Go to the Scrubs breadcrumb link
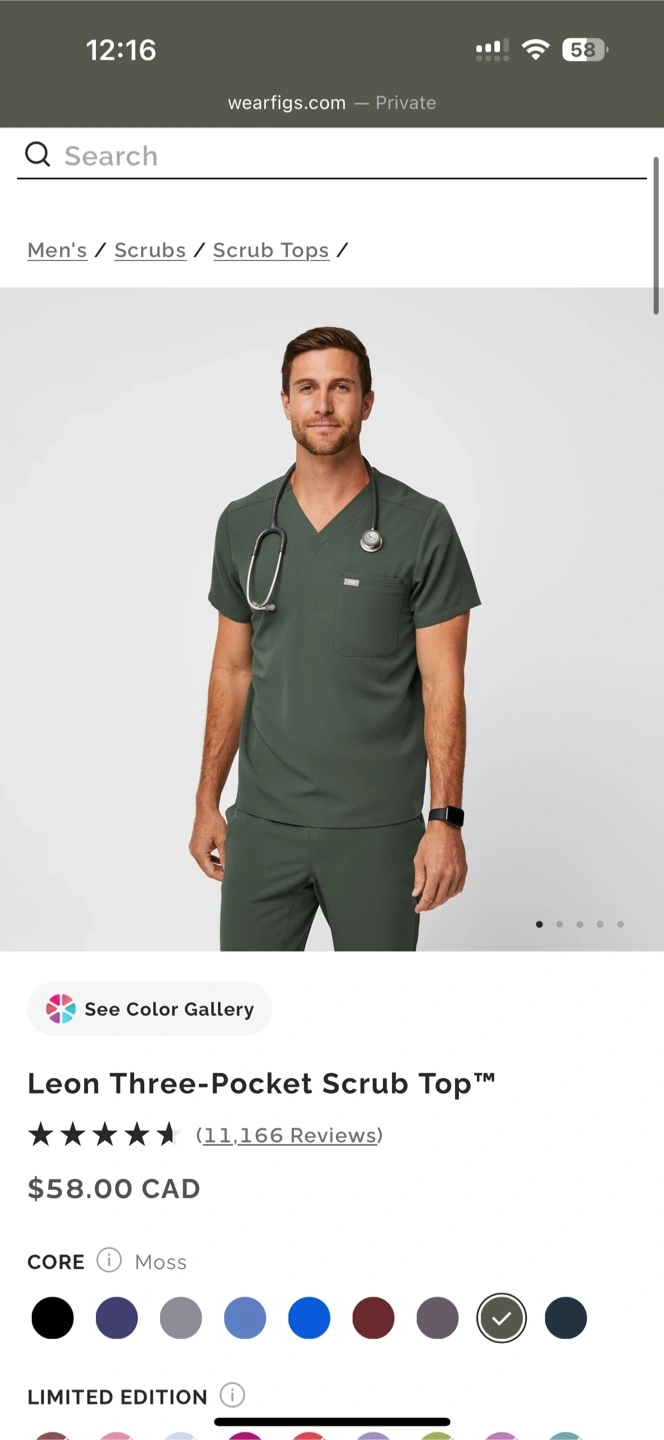 tap(150, 250)
